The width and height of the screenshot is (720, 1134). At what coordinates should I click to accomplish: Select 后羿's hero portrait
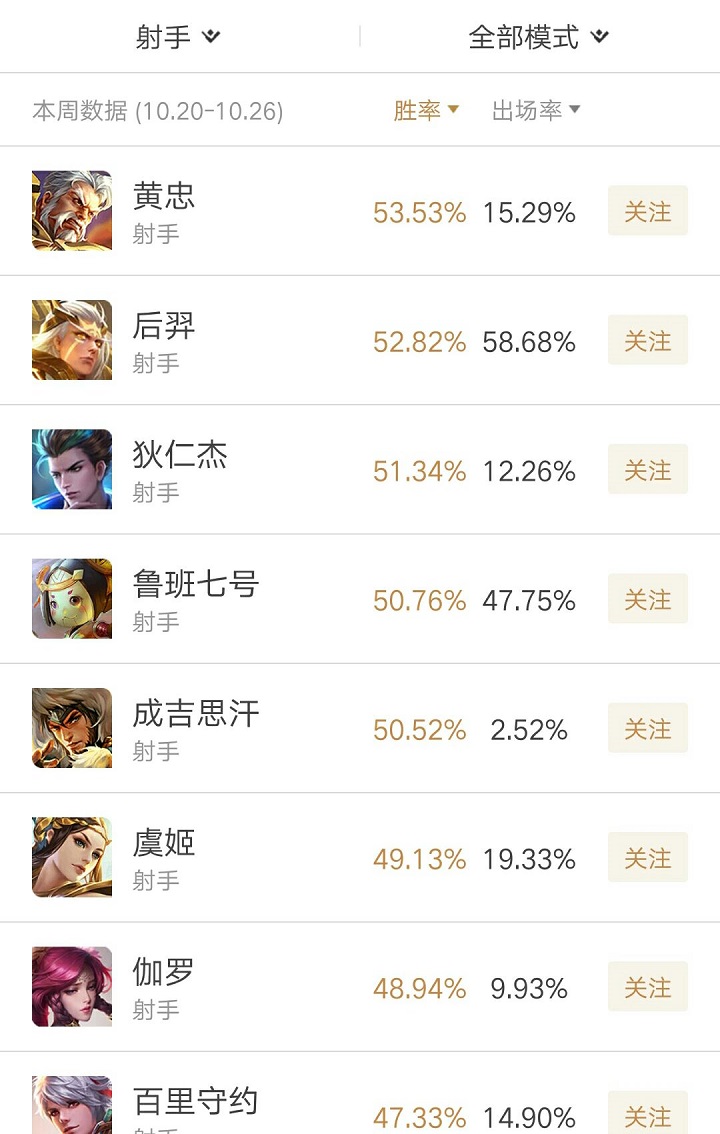pyautogui.click(x=71, y=340)
